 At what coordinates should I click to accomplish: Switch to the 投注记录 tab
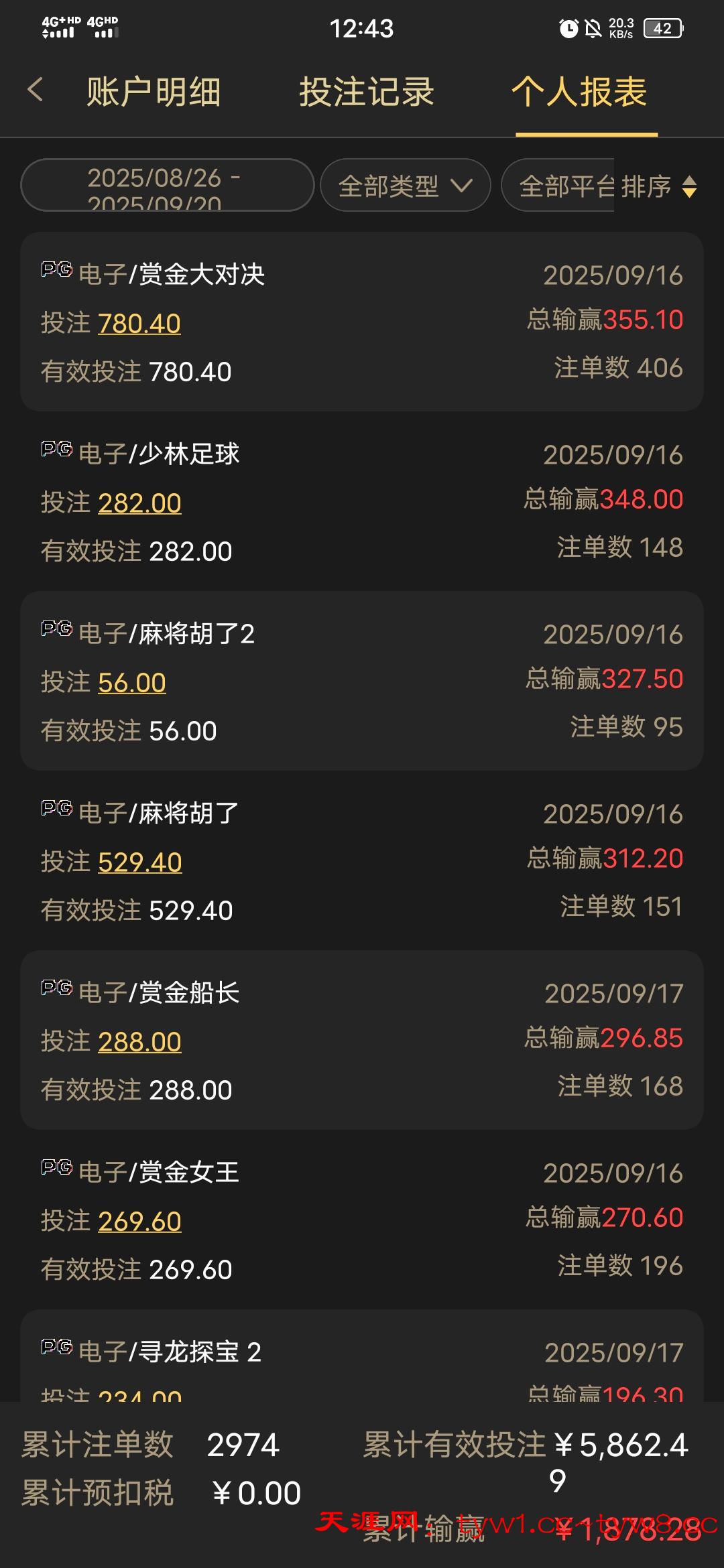point(367,92)
